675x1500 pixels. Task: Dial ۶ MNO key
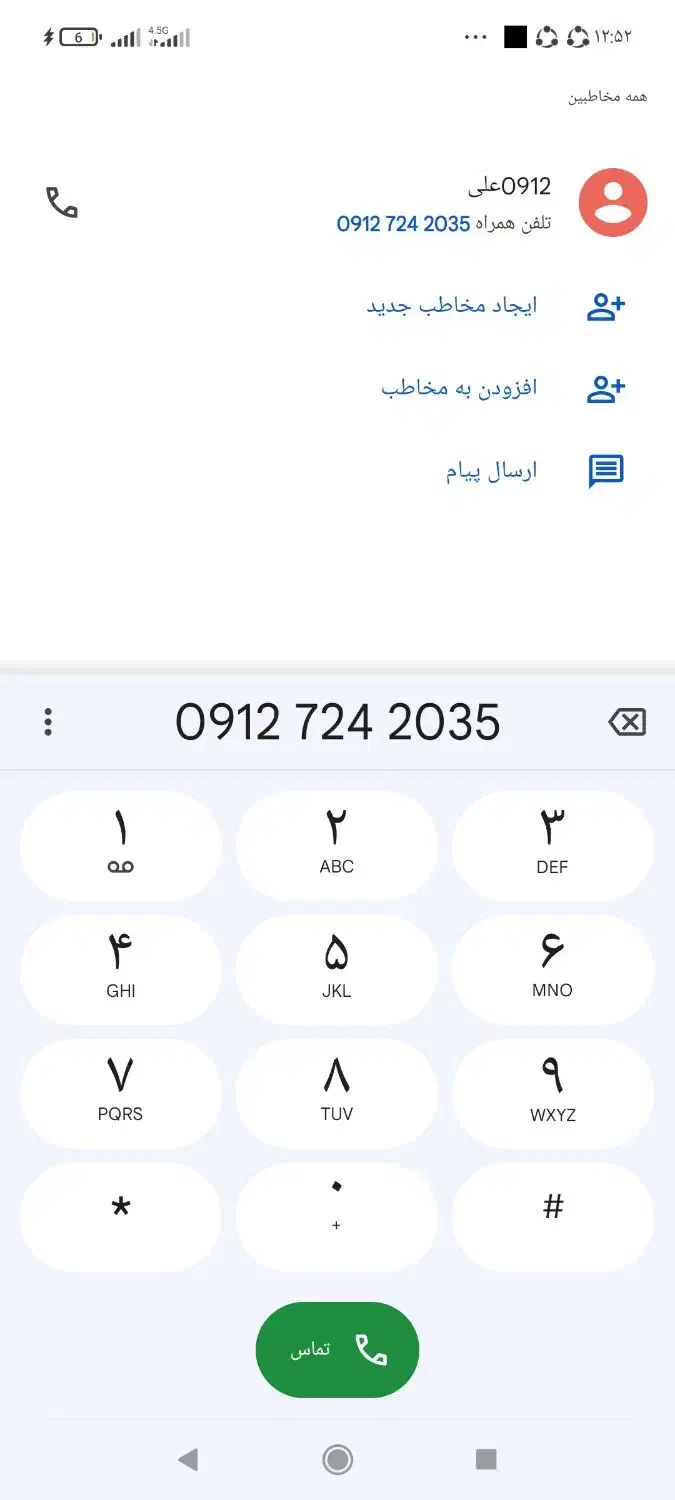(x=553, y=970)
